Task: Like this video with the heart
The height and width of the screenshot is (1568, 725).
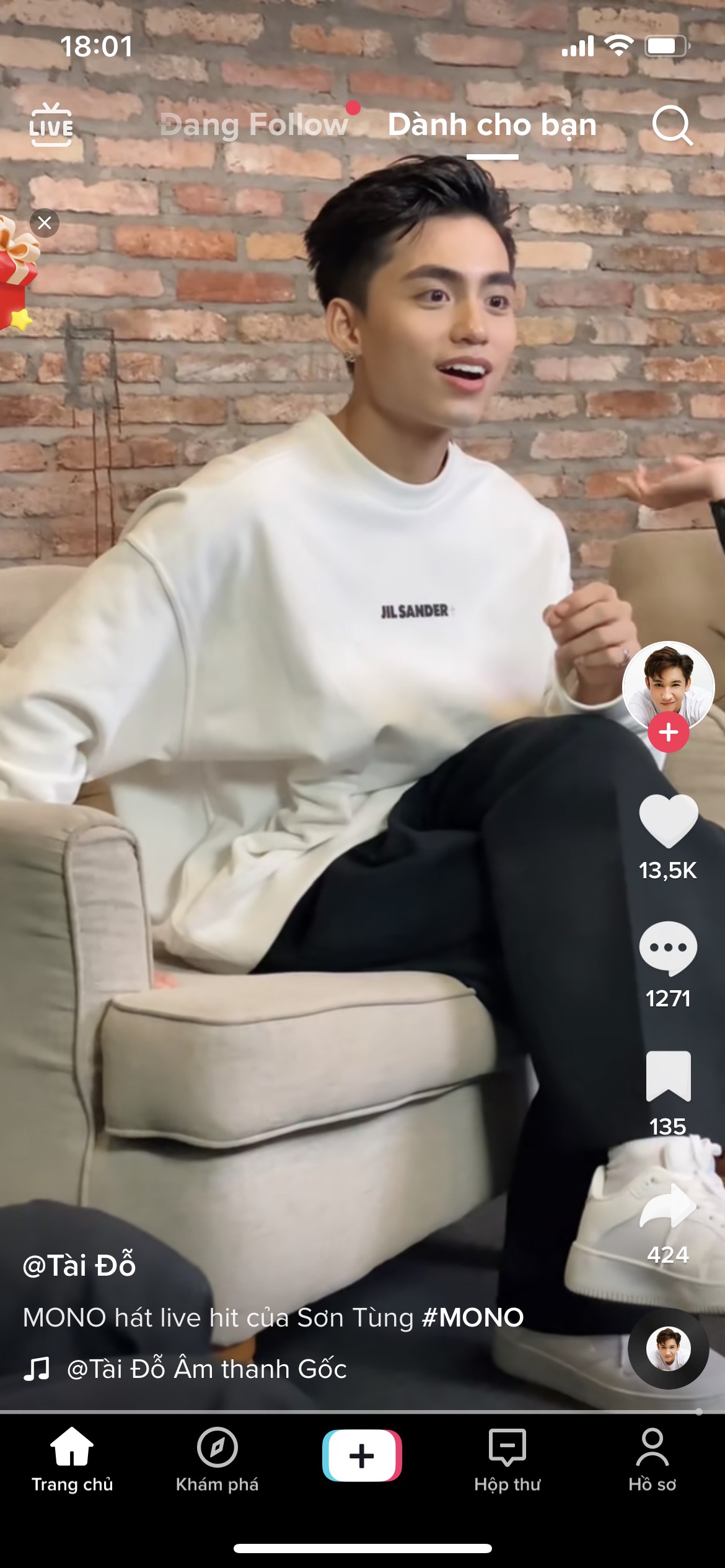Action: click(668, 821)
